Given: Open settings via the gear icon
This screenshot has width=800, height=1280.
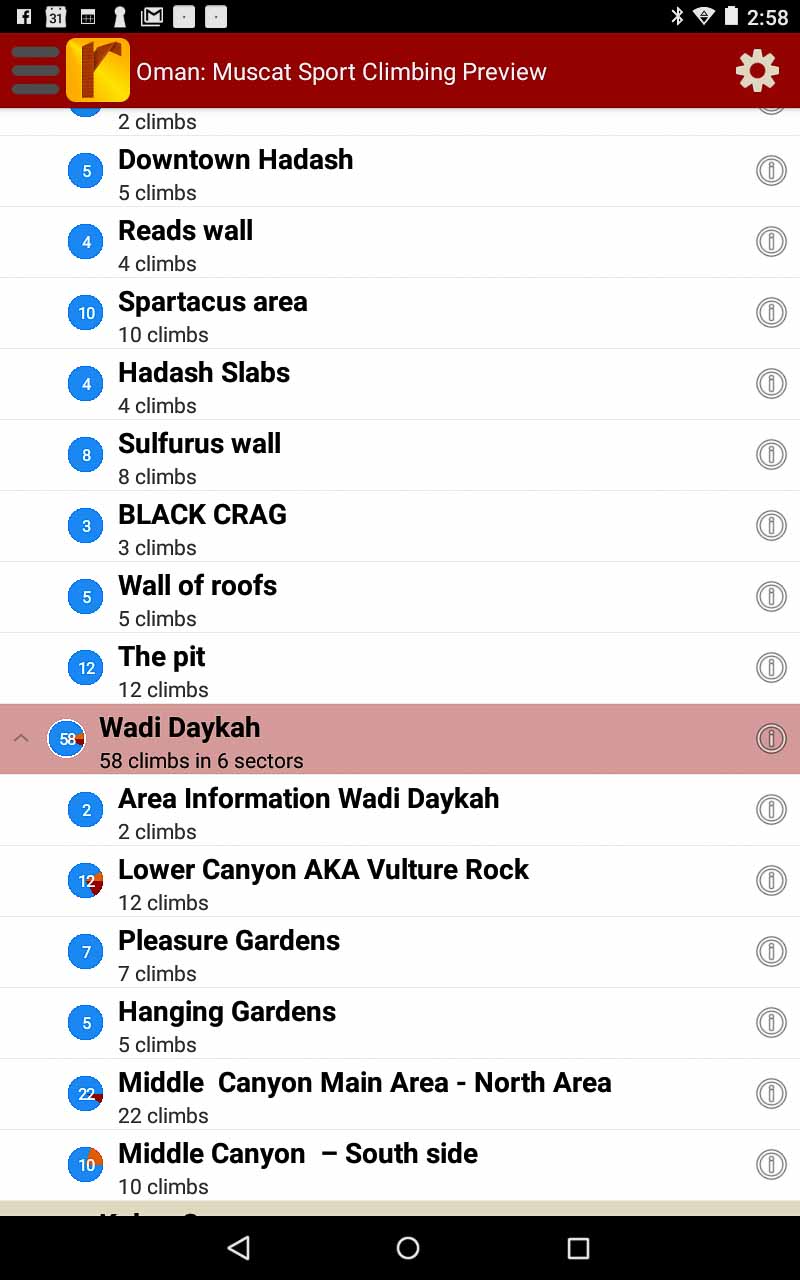Looking at the screenshot, I should point(757,71).
